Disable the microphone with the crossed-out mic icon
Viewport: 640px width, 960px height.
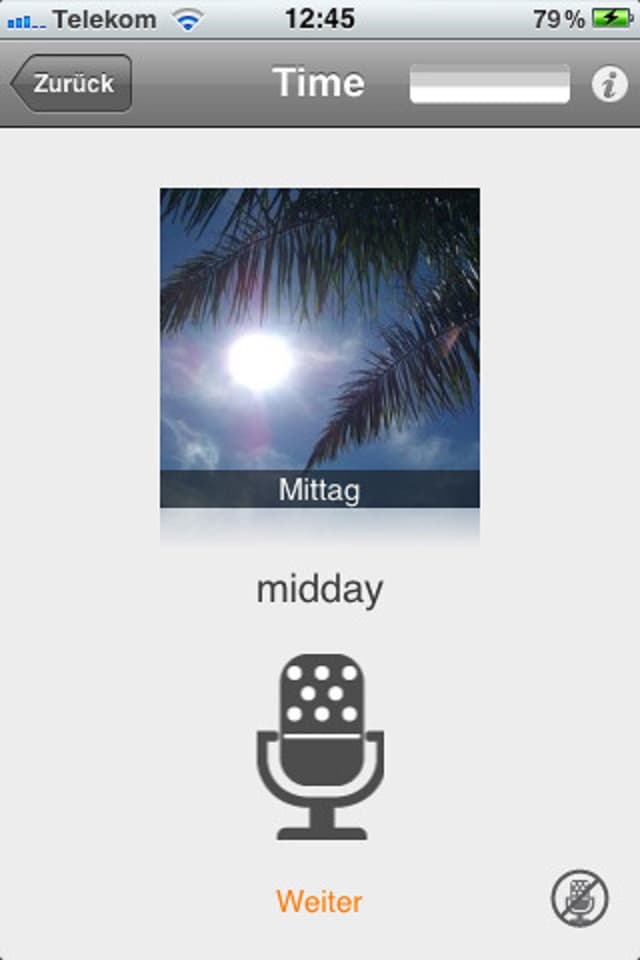[580, 898]
